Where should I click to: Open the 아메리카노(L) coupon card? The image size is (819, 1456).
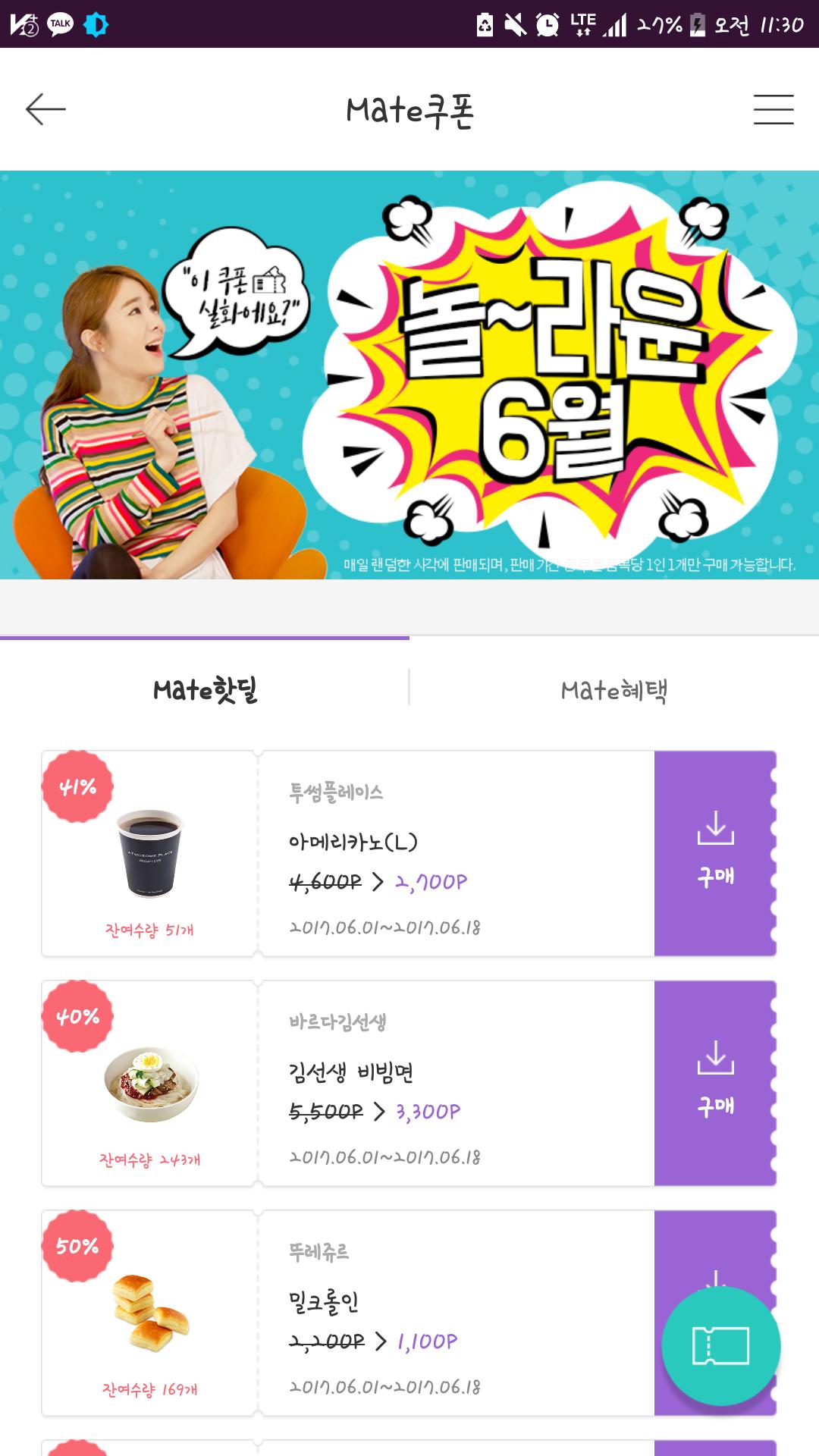click(x=455, y=854)
